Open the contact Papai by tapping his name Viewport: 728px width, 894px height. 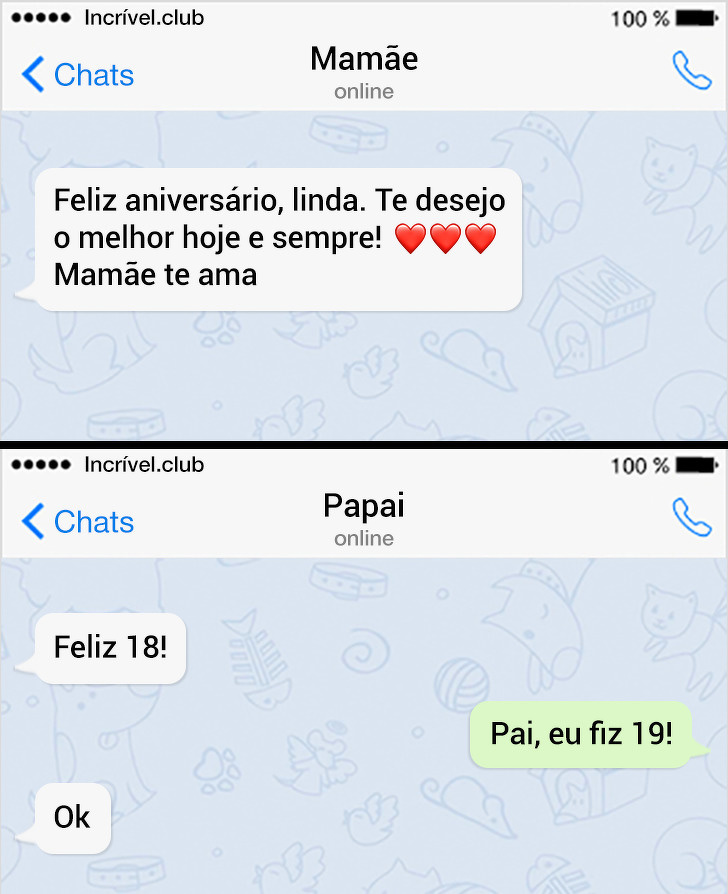coord(363,505)
